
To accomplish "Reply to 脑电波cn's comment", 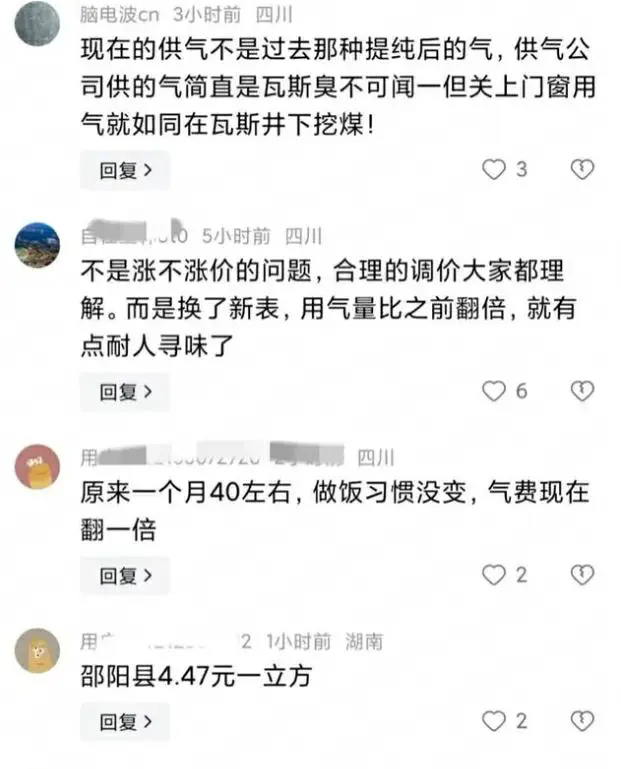I will click(x=125, y=170).
